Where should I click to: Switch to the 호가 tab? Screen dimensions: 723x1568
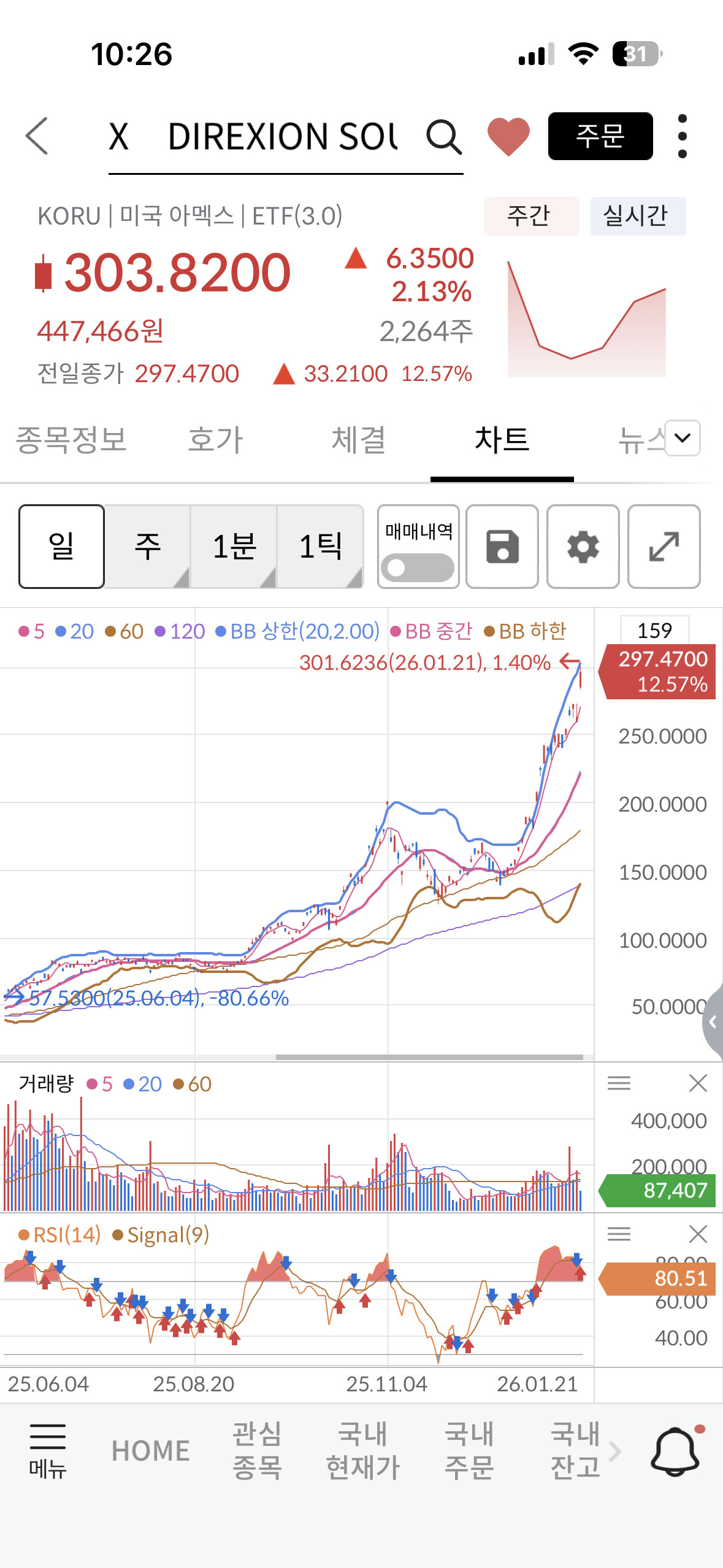point(215,440)
